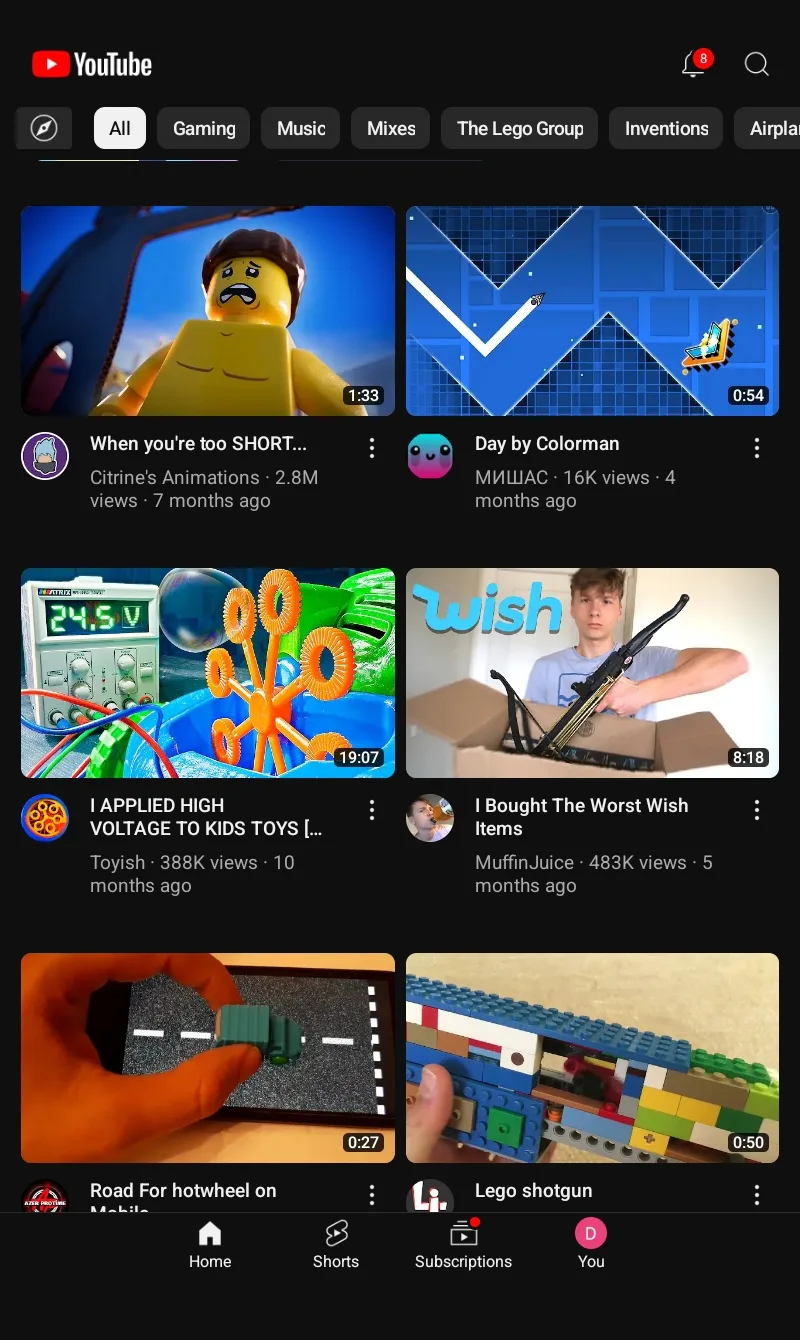Choose the Mixes chip

pos(391,128)
